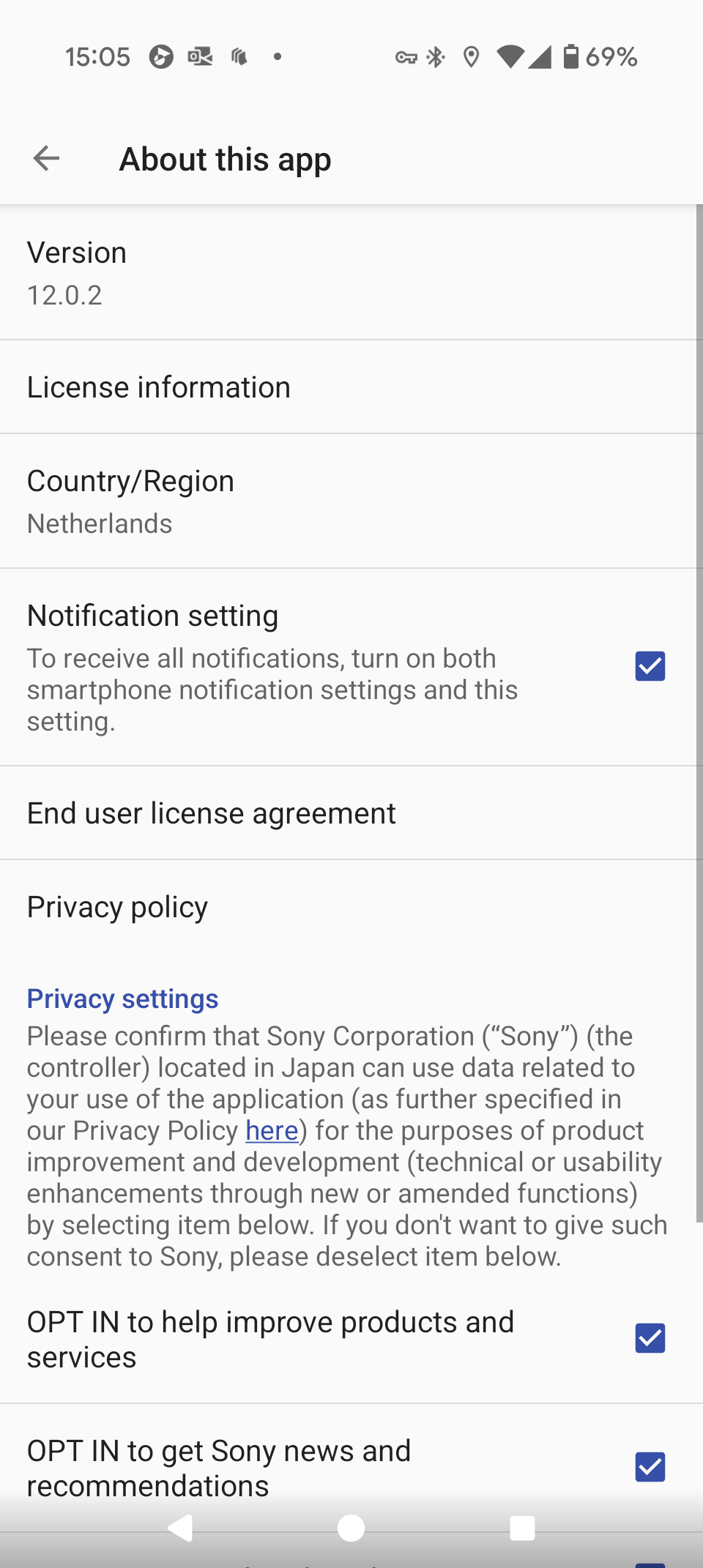Go back using the app bar arrow
This screenshot has width=703, height=1568.
point(46,158)
